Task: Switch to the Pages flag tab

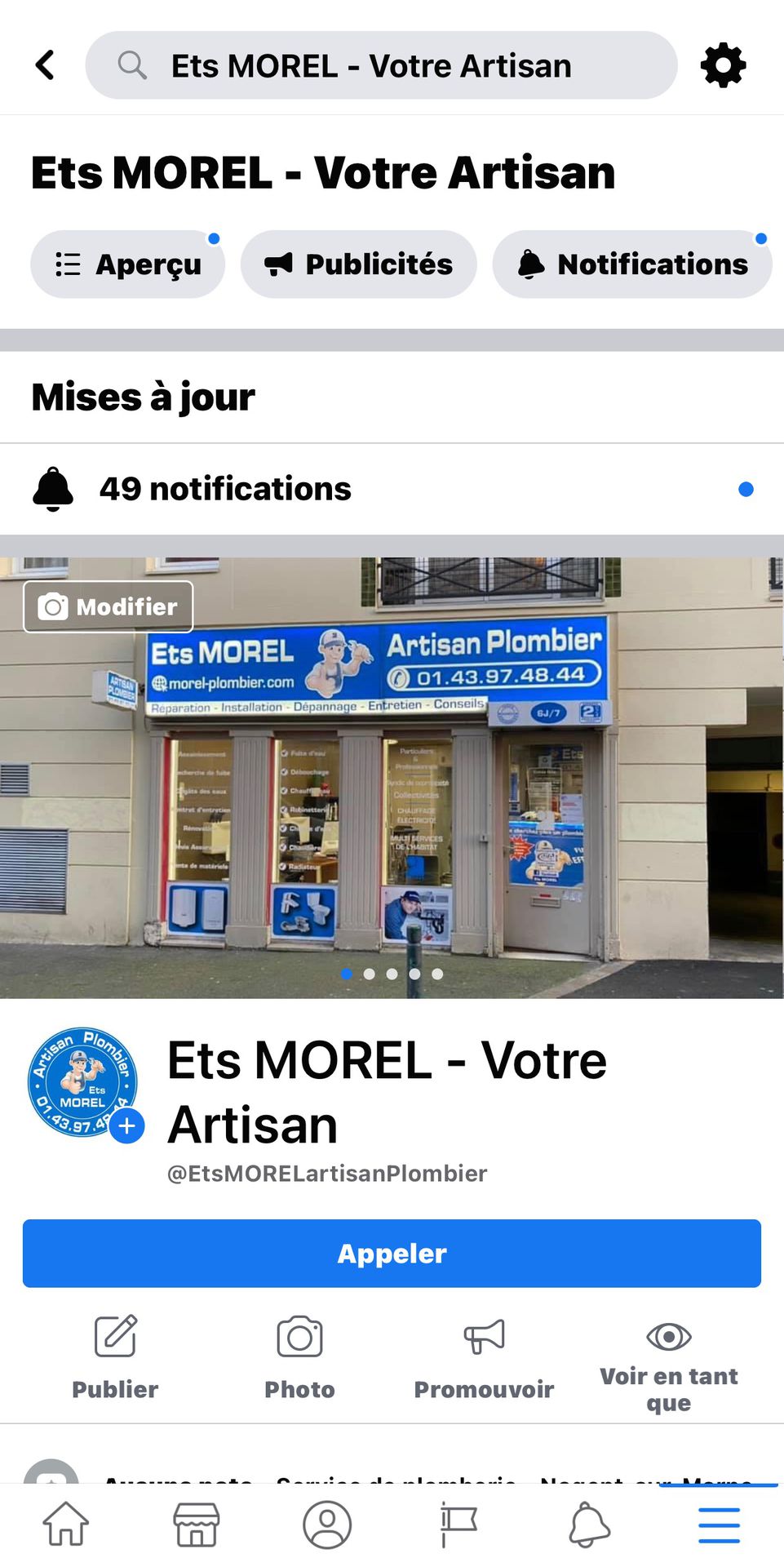Action: click(458, 1525)
